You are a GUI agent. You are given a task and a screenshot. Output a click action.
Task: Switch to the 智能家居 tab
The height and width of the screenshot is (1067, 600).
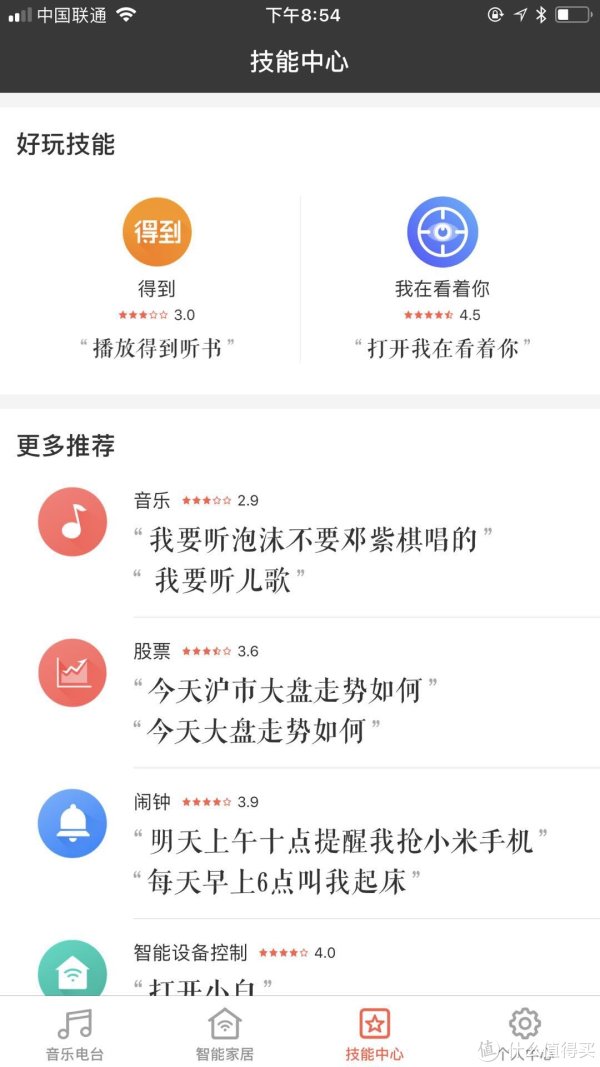[x=224, y=1033]
